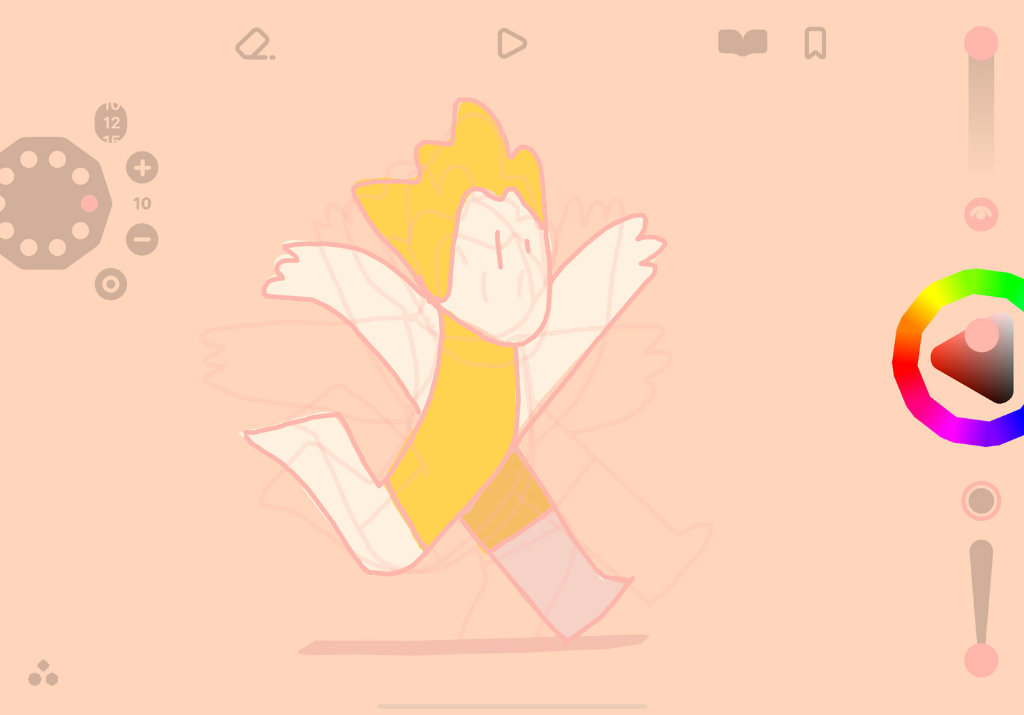The height and width of the screenshot is (715, 1024).
Task: Open the three-dots palette icon
Action: [x=43, y=674]
